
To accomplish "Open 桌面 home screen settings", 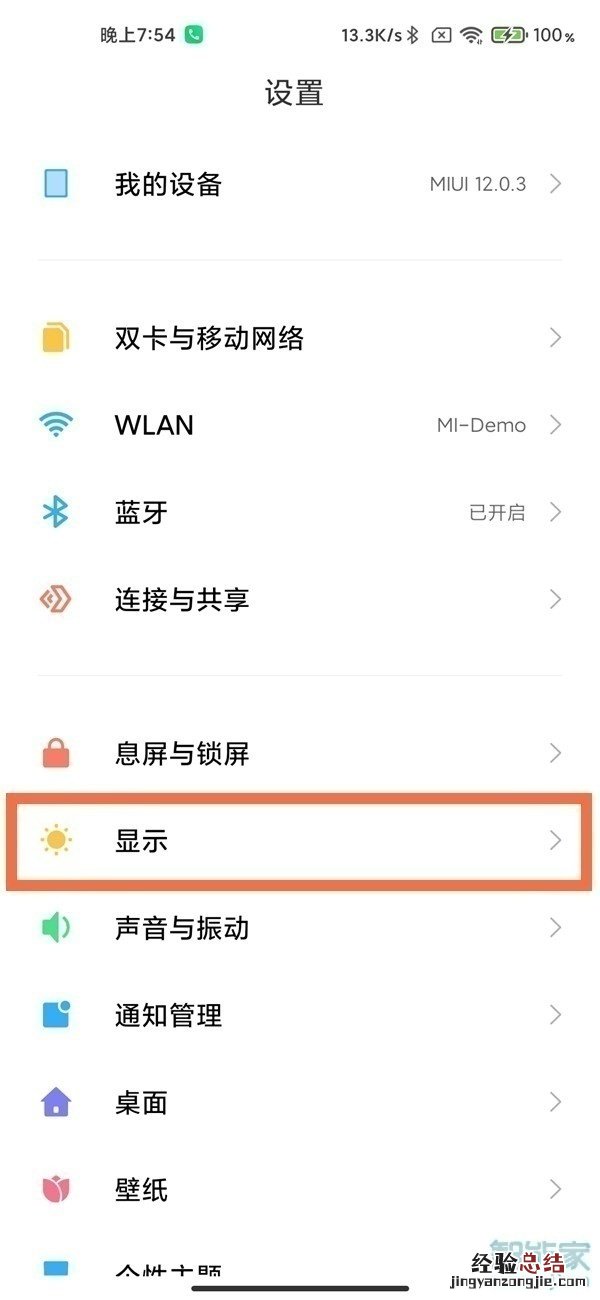I will click(x=300, y=1103).
